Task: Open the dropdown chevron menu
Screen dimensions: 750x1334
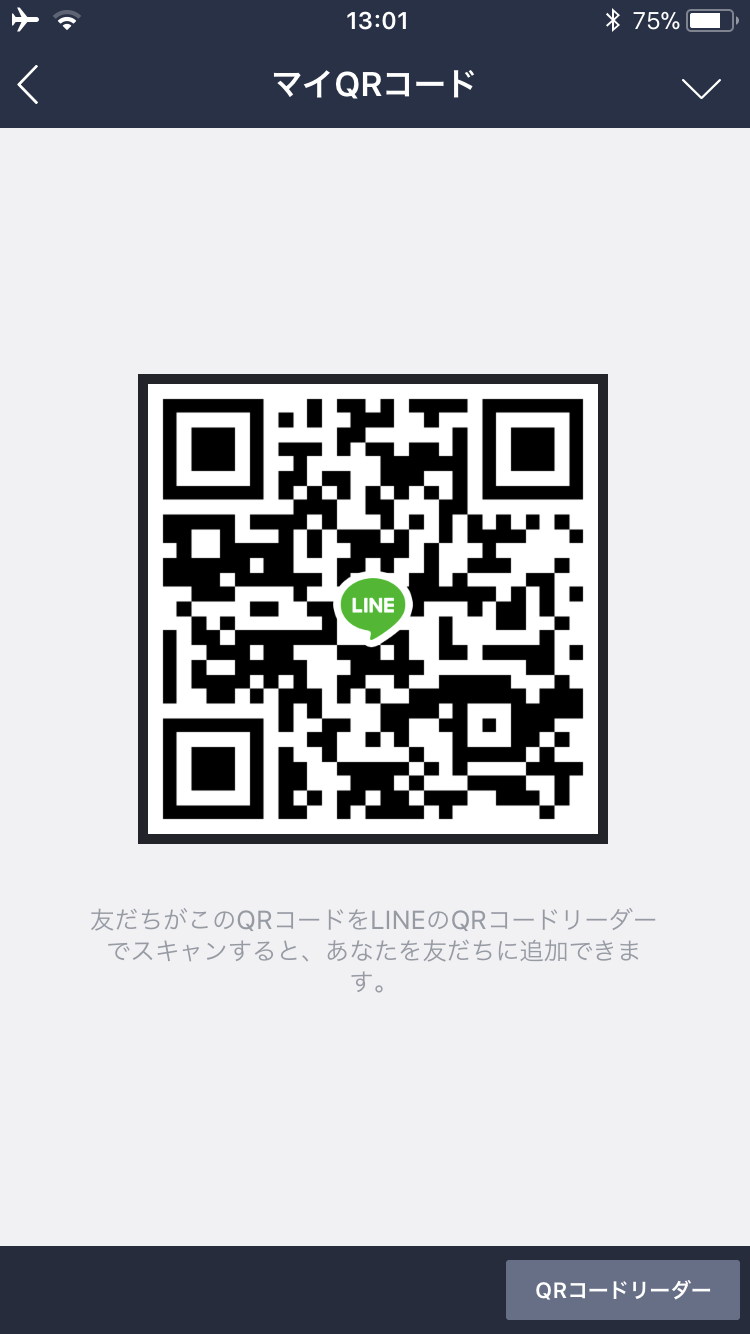Action: click(701, 88)
